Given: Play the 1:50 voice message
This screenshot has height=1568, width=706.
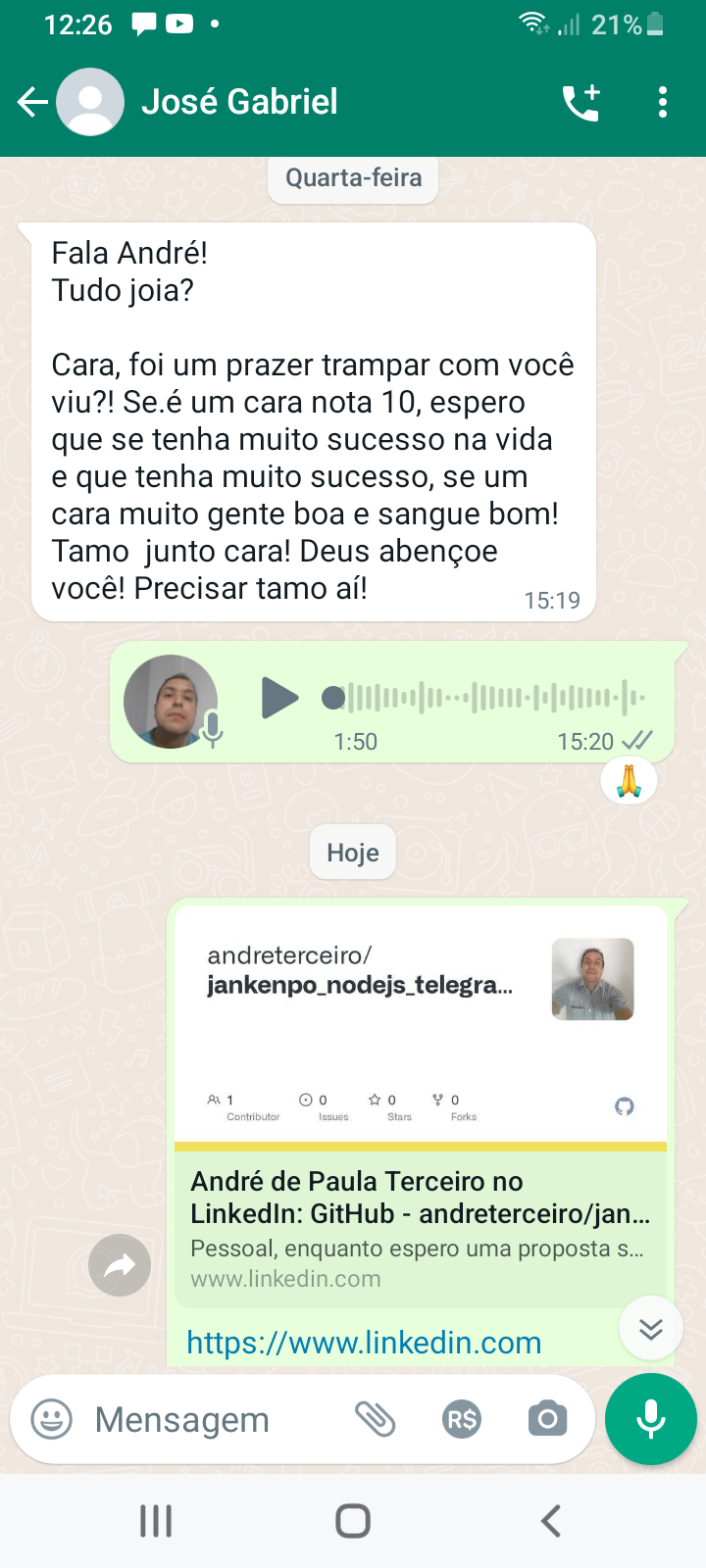Looking at the screenshot, I should click(279, 698).
